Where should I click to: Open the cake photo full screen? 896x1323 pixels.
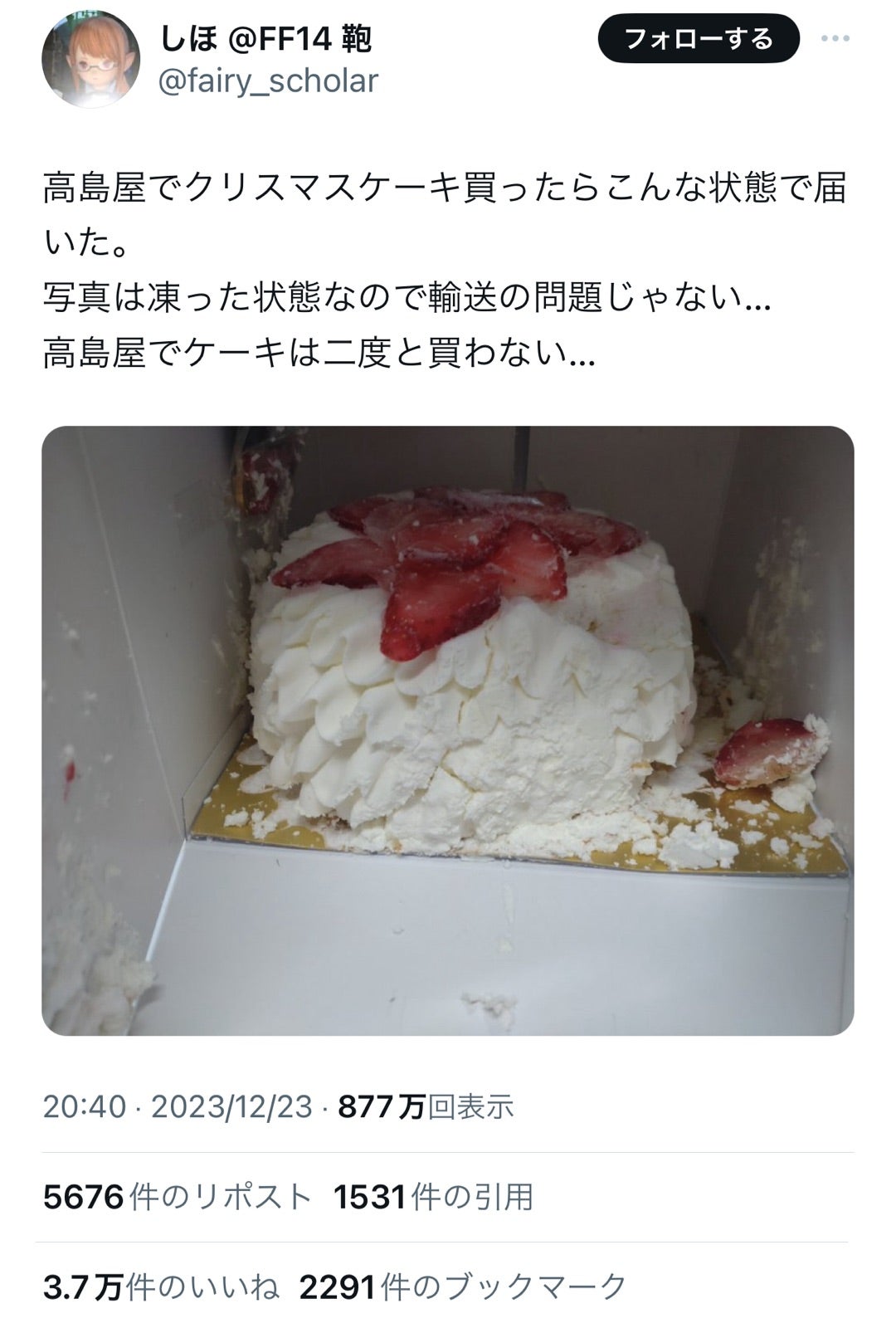(447, 730)
